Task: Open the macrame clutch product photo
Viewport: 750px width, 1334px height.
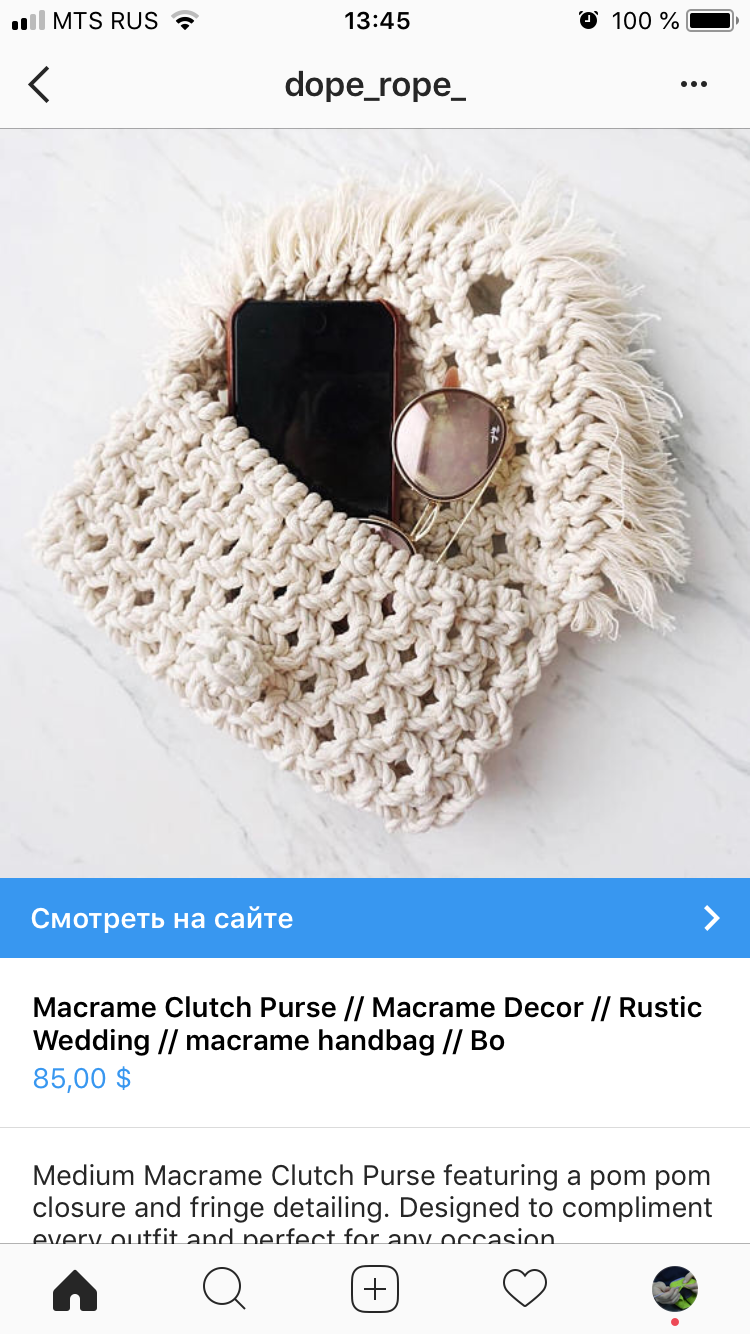Action: pos(375,503)
